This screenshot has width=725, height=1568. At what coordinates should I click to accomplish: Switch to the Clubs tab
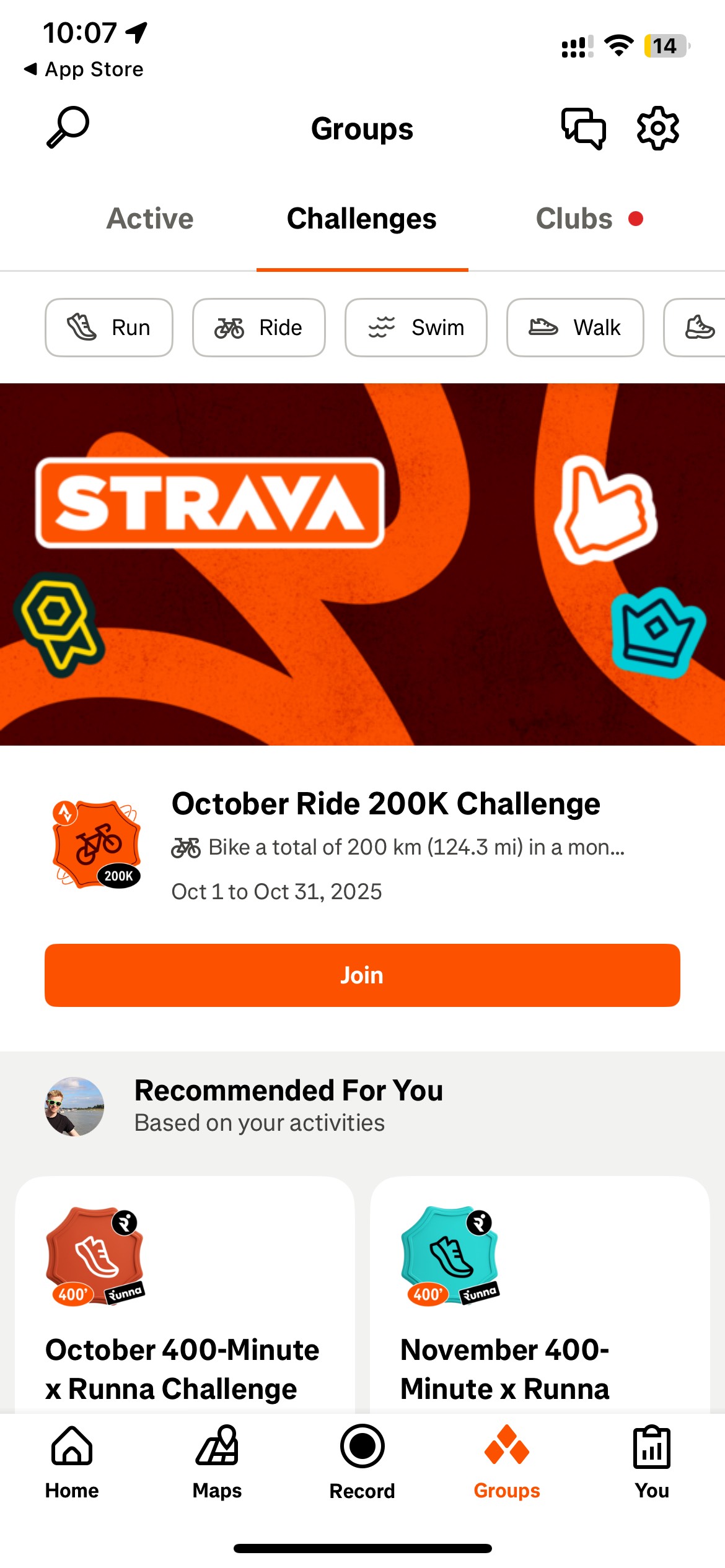point(574,219)
